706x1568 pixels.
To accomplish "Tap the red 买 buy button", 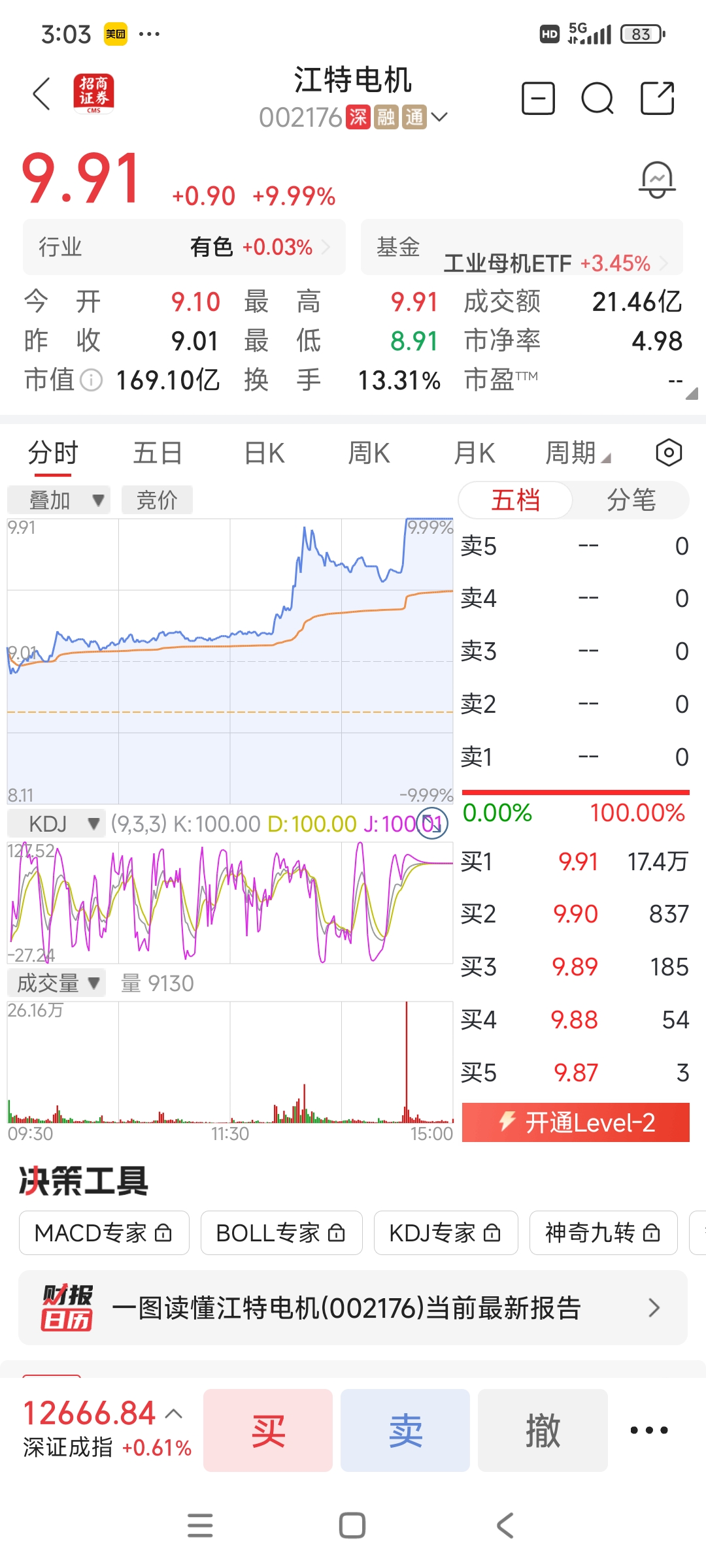I will 268,1430.
